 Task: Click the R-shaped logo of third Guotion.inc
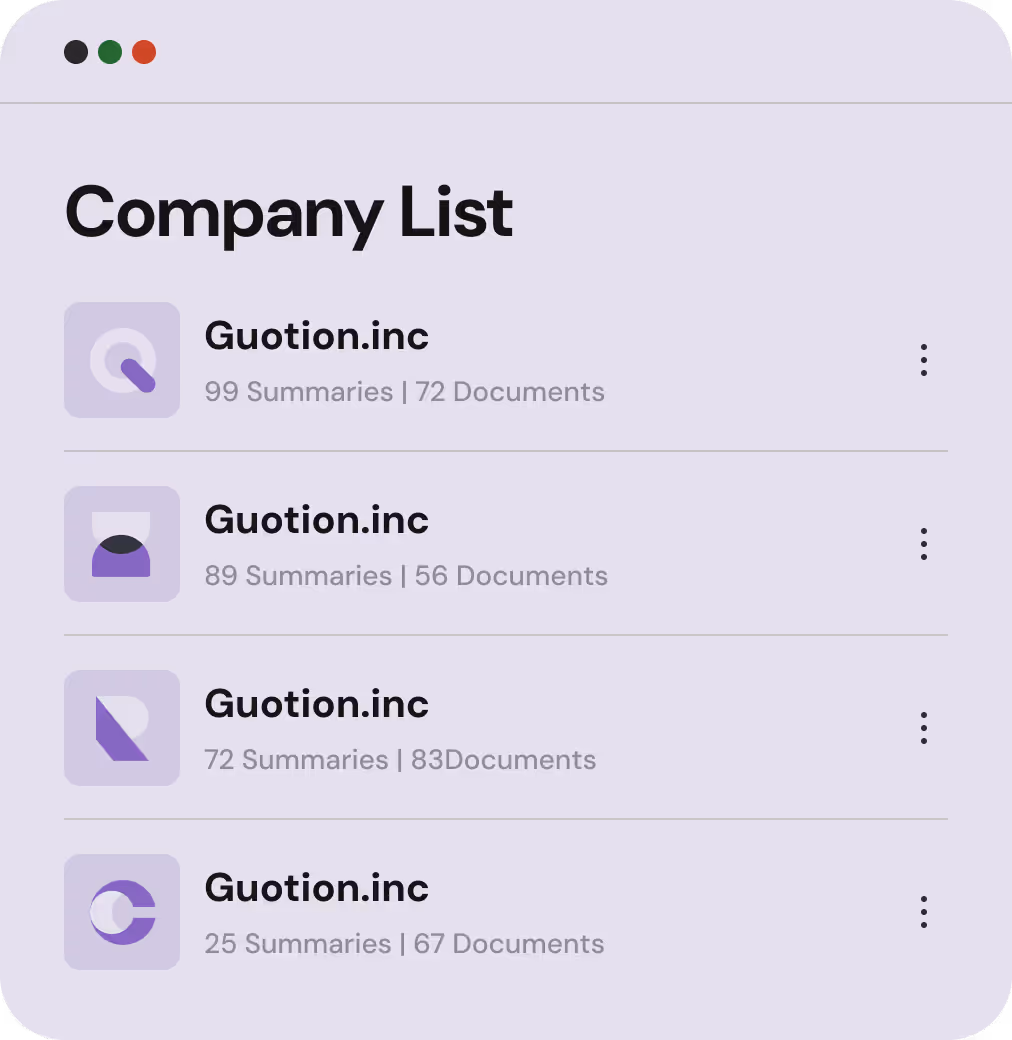121,728
